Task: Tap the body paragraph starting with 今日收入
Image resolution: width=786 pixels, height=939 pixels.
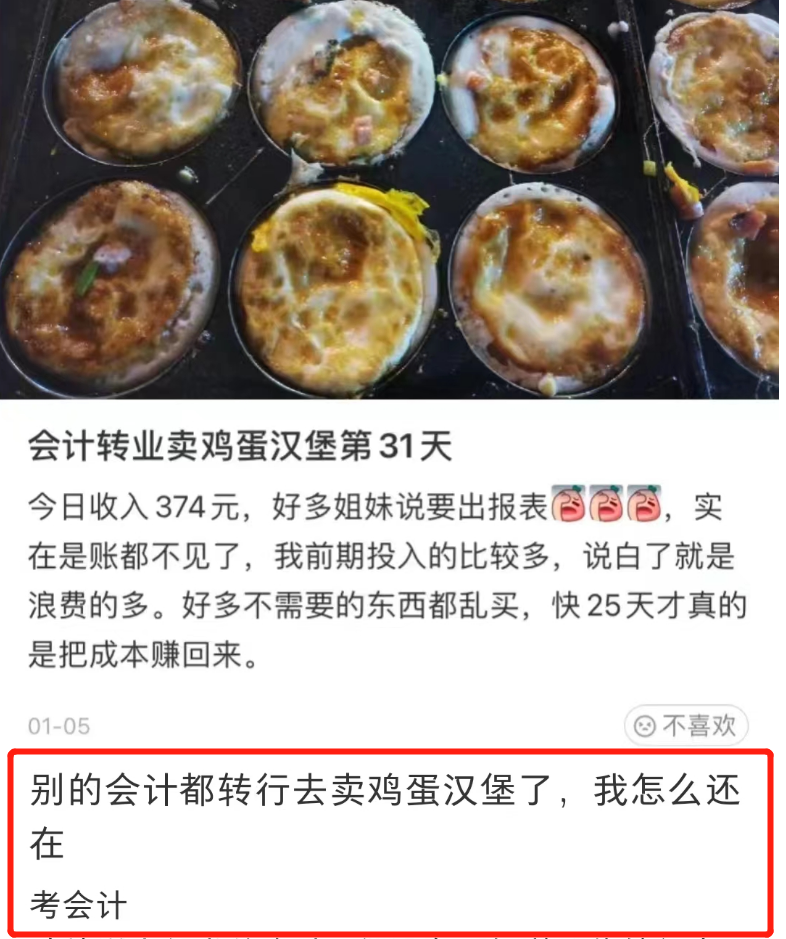Action: click(x=390, y=570)
